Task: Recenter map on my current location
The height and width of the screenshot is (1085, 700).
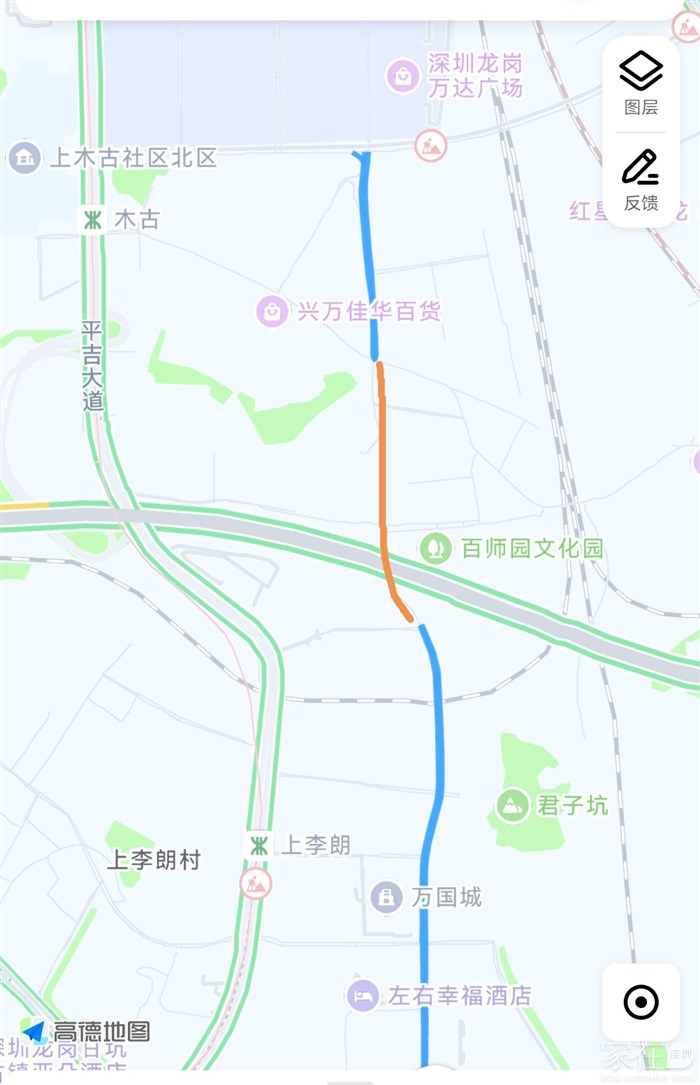Action: pos(641,1001)
